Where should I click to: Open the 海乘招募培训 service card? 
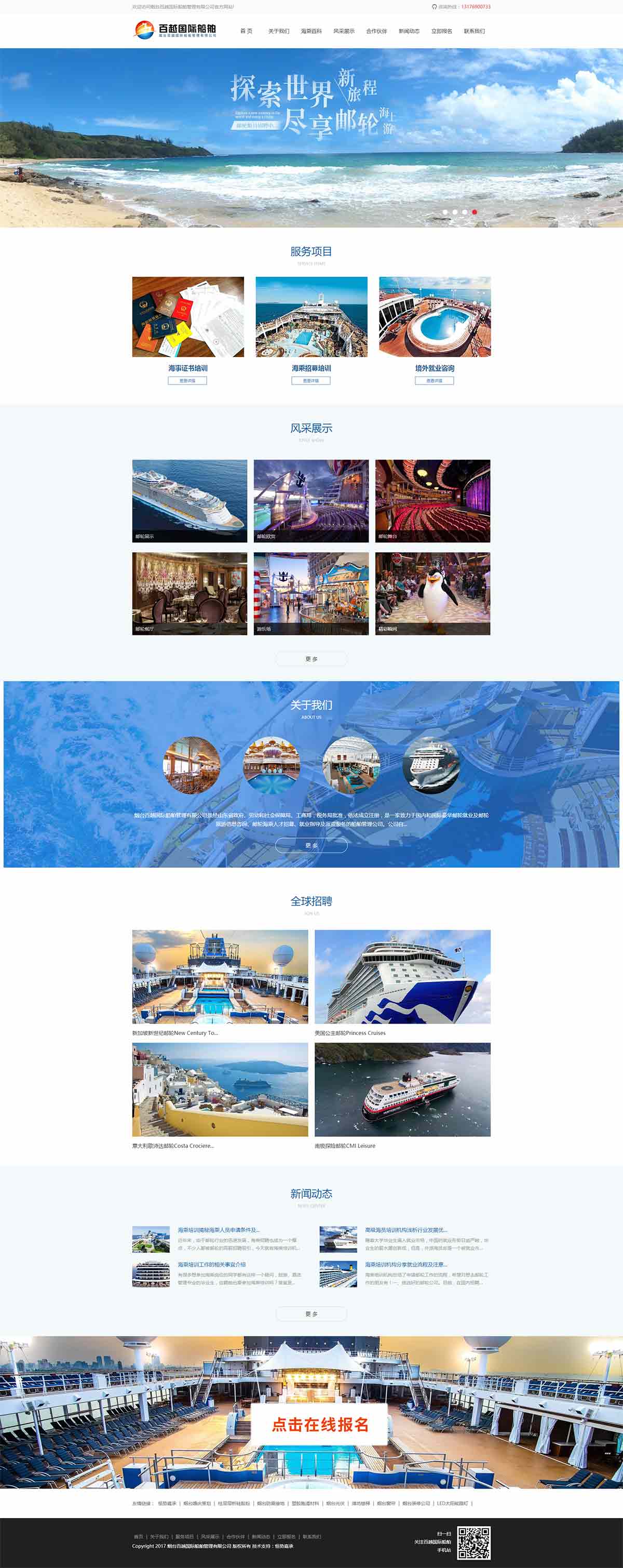(x=311, y=317)
